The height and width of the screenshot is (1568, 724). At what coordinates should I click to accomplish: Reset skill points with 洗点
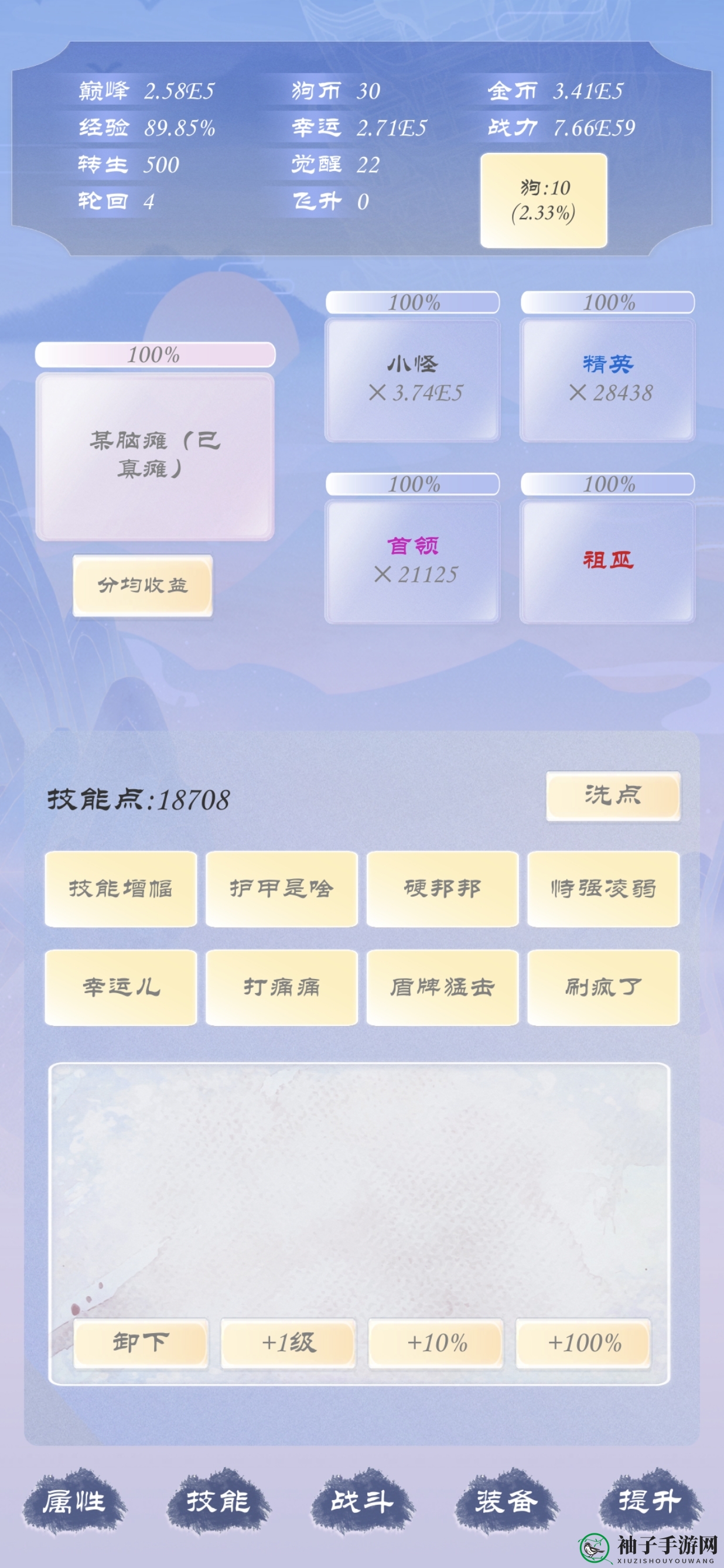point(613,796)
